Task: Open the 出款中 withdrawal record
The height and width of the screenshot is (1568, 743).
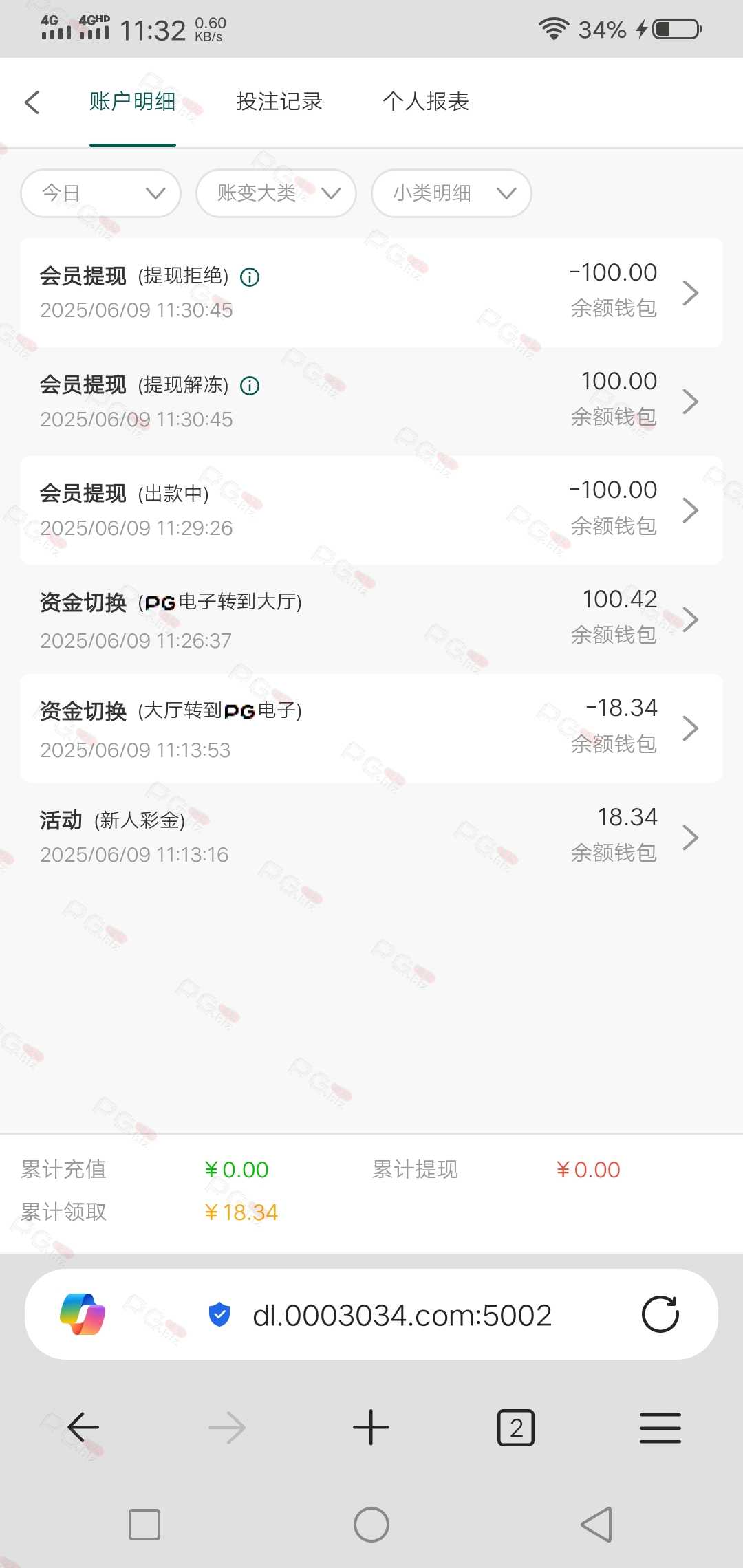Action: 371,510
